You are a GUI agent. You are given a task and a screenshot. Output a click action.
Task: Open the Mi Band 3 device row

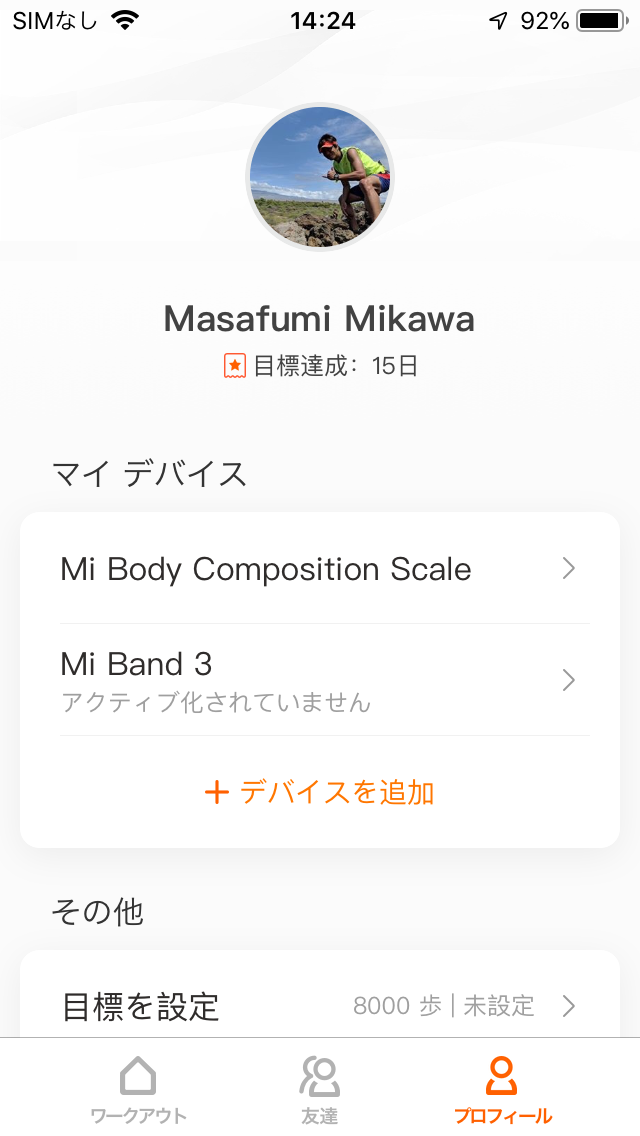click(320, 680)
